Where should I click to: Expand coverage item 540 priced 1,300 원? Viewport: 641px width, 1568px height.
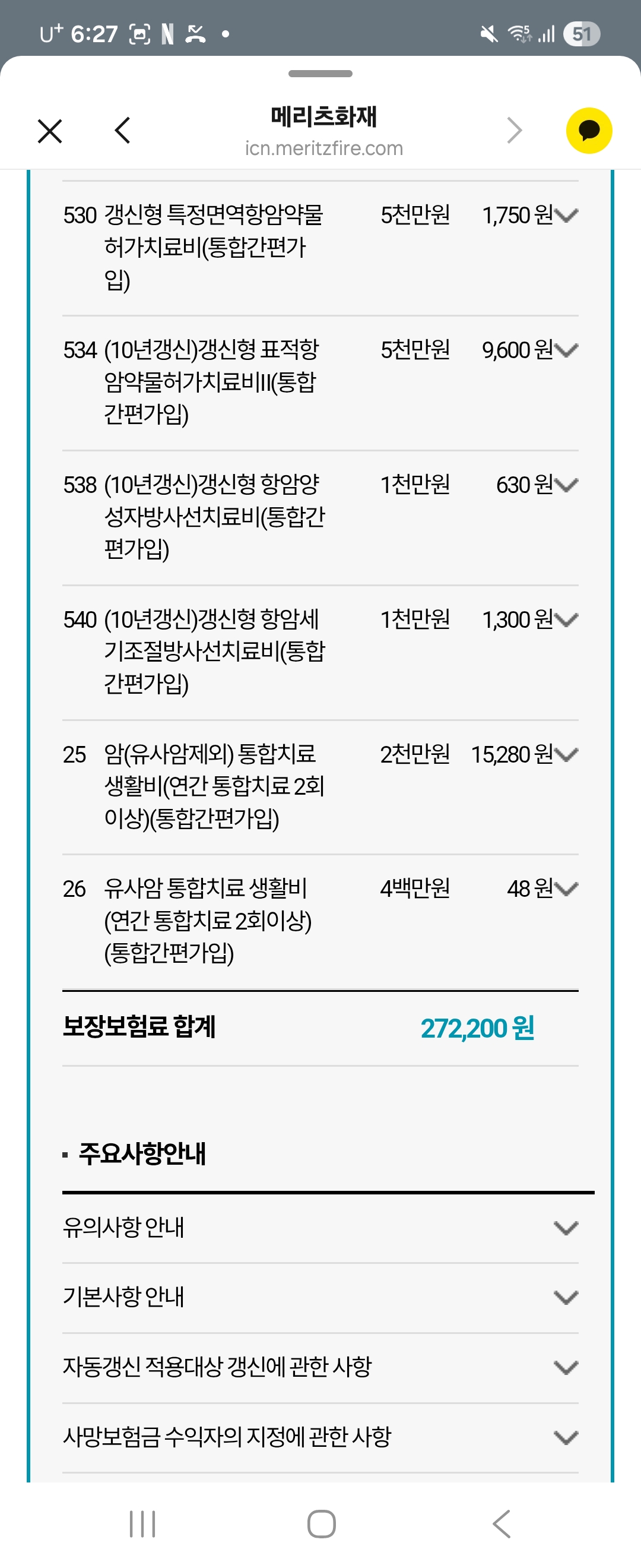click(566, 620)
